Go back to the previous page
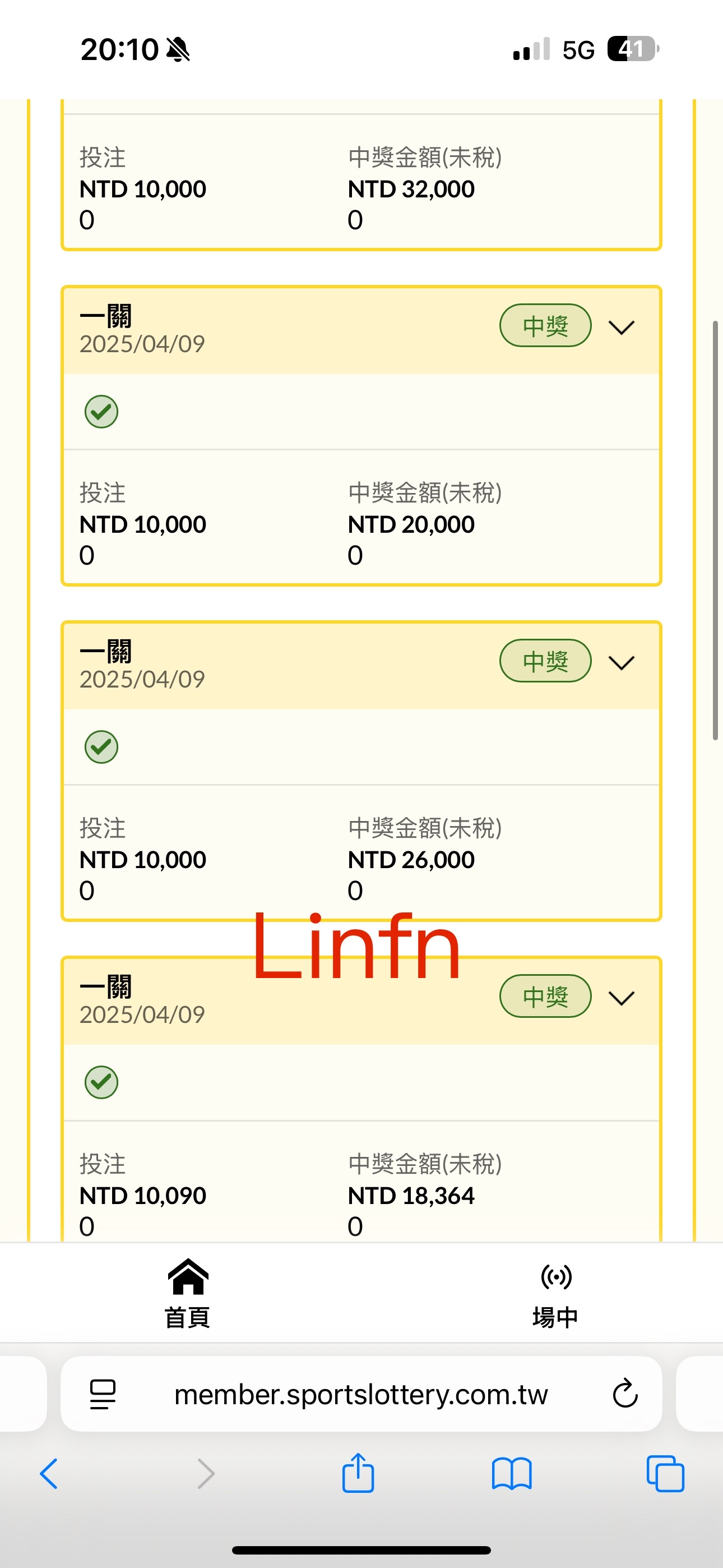723x1568 pixels. [49, 1474]
